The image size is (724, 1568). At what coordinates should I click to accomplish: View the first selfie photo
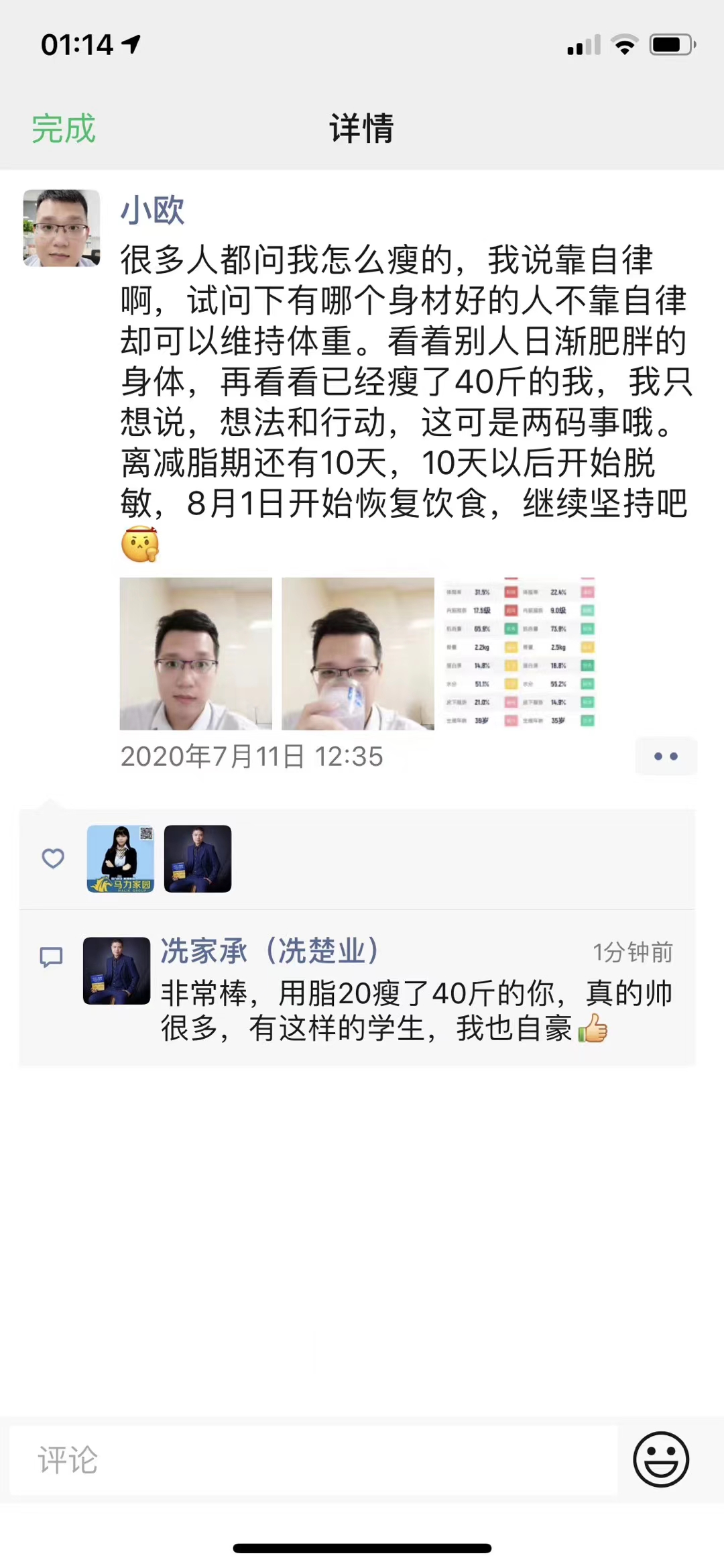pyautogui.click(x=196, y=653)
